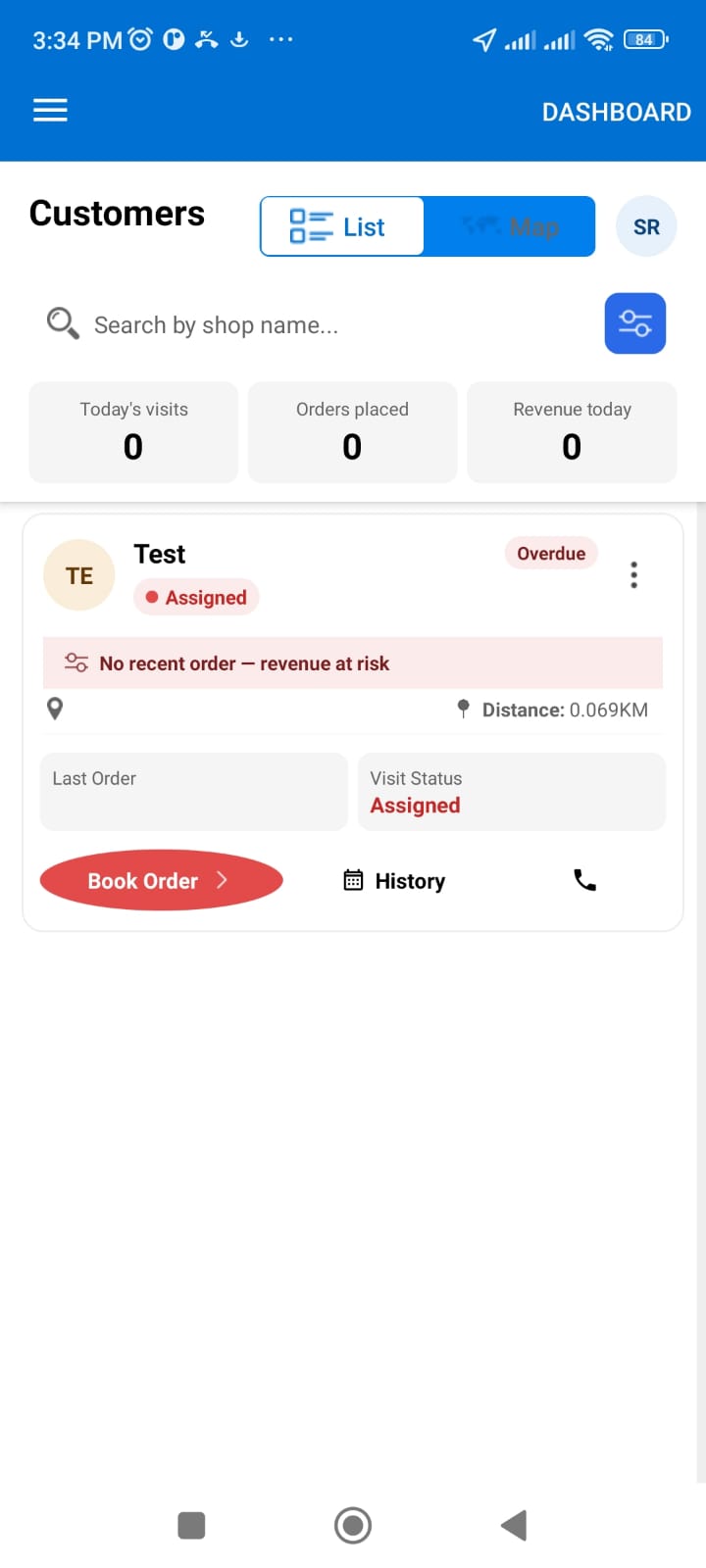706x1568 pixels.
Task: Open the History calendar icon
Action: (x=353, y=880)
